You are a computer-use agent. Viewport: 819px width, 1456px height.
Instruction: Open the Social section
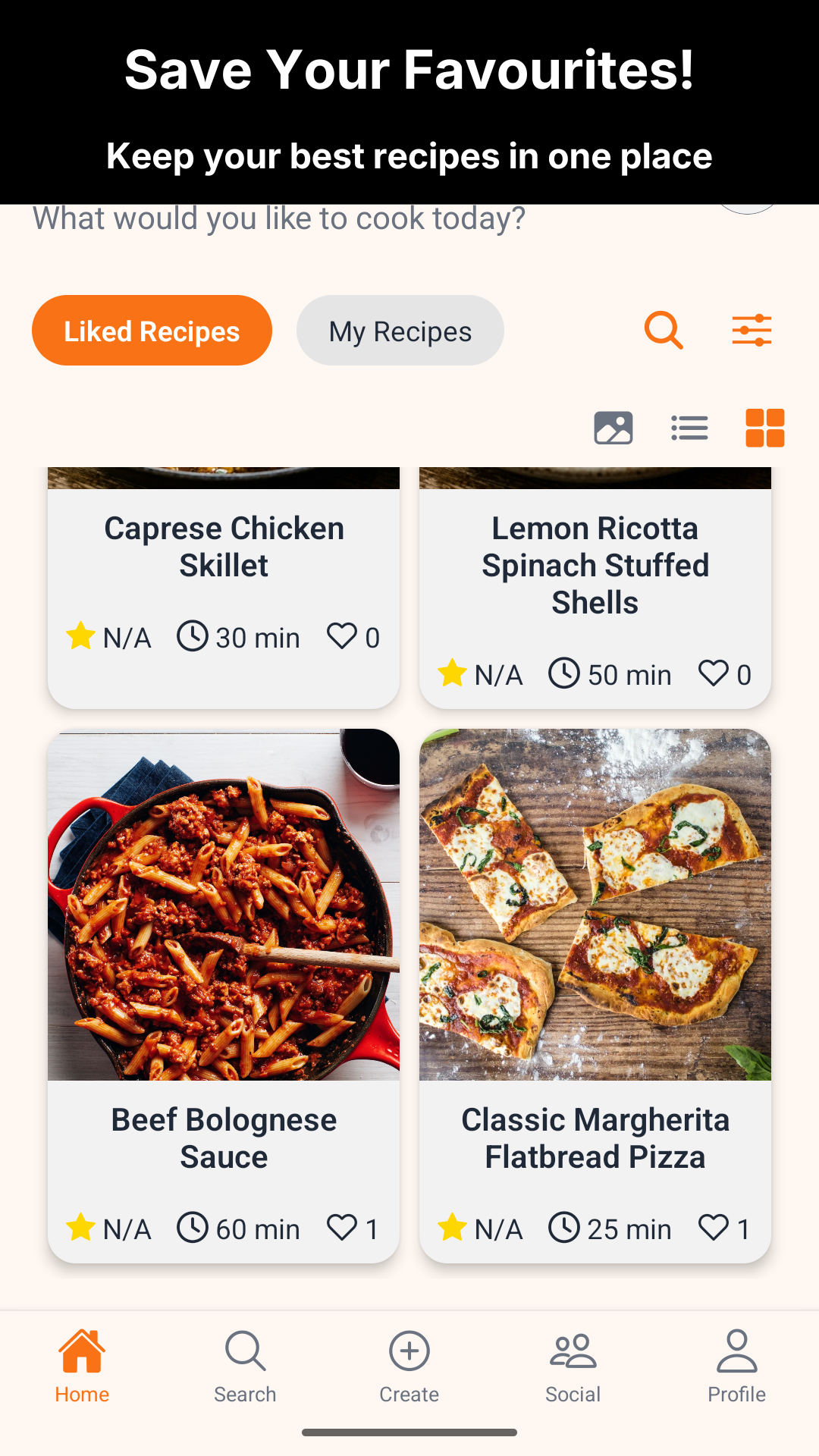(573, 1363)
